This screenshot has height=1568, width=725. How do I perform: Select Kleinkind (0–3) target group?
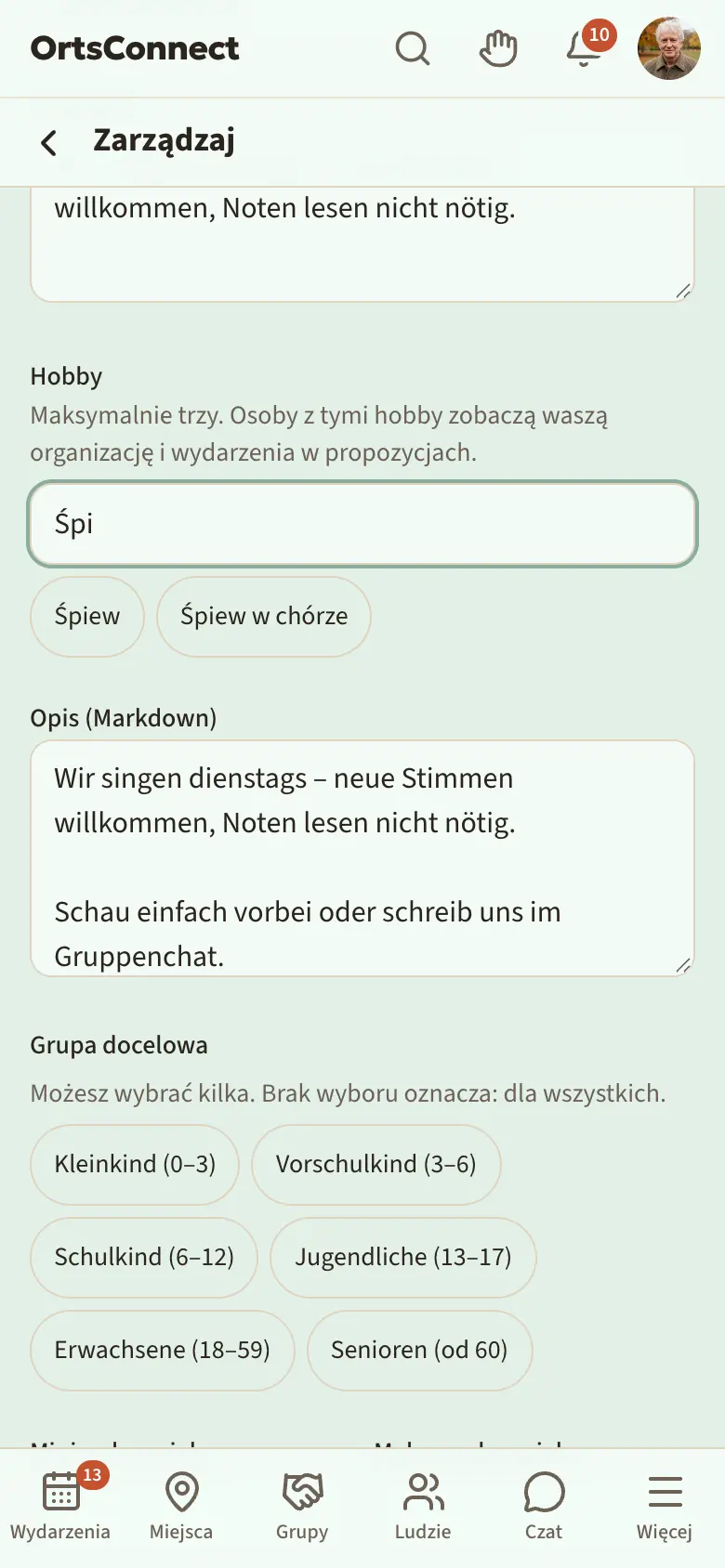(135, 1165)
